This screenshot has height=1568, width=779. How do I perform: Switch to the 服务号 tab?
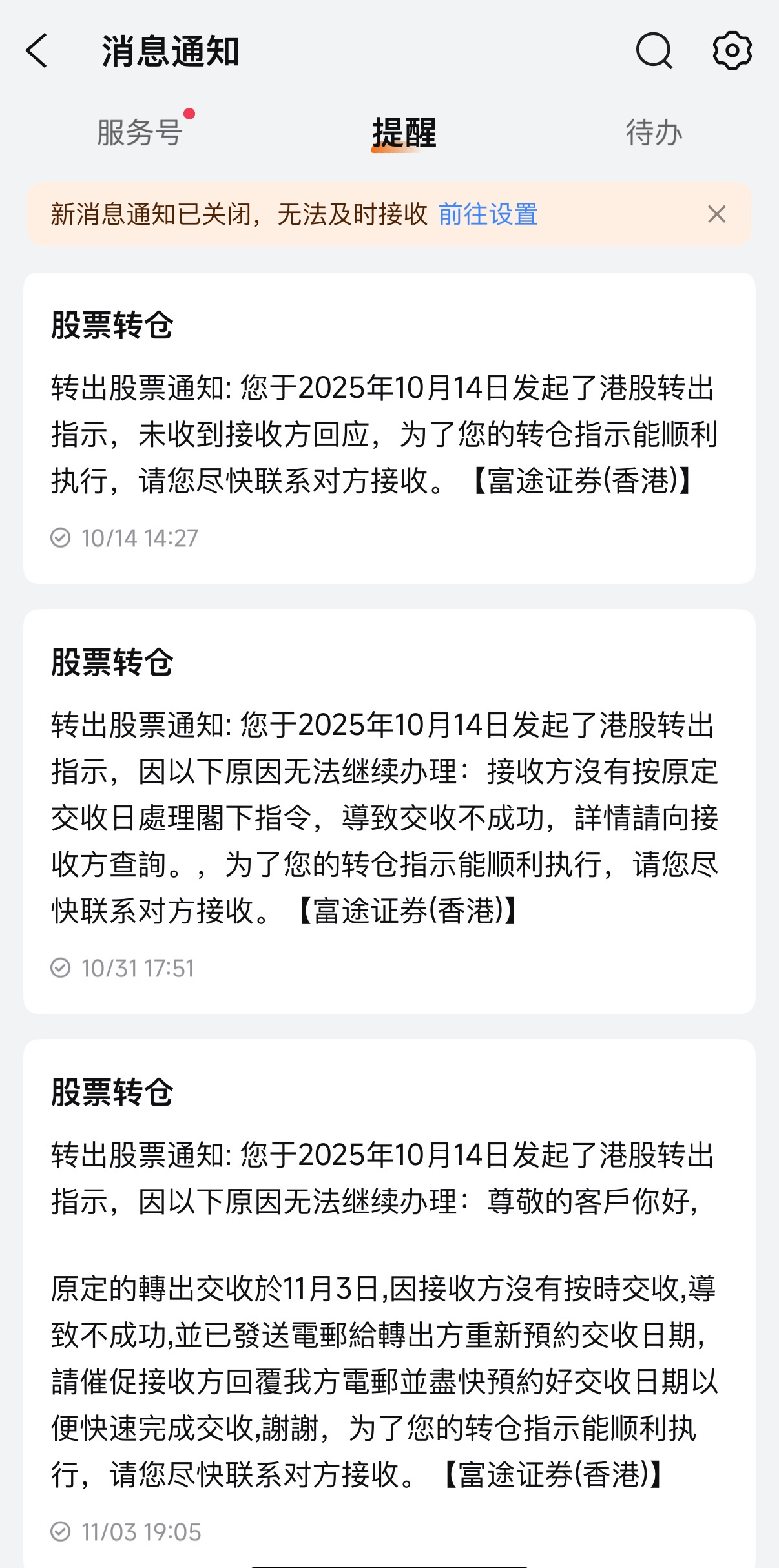pyautogui.click(x=140, y=133)
